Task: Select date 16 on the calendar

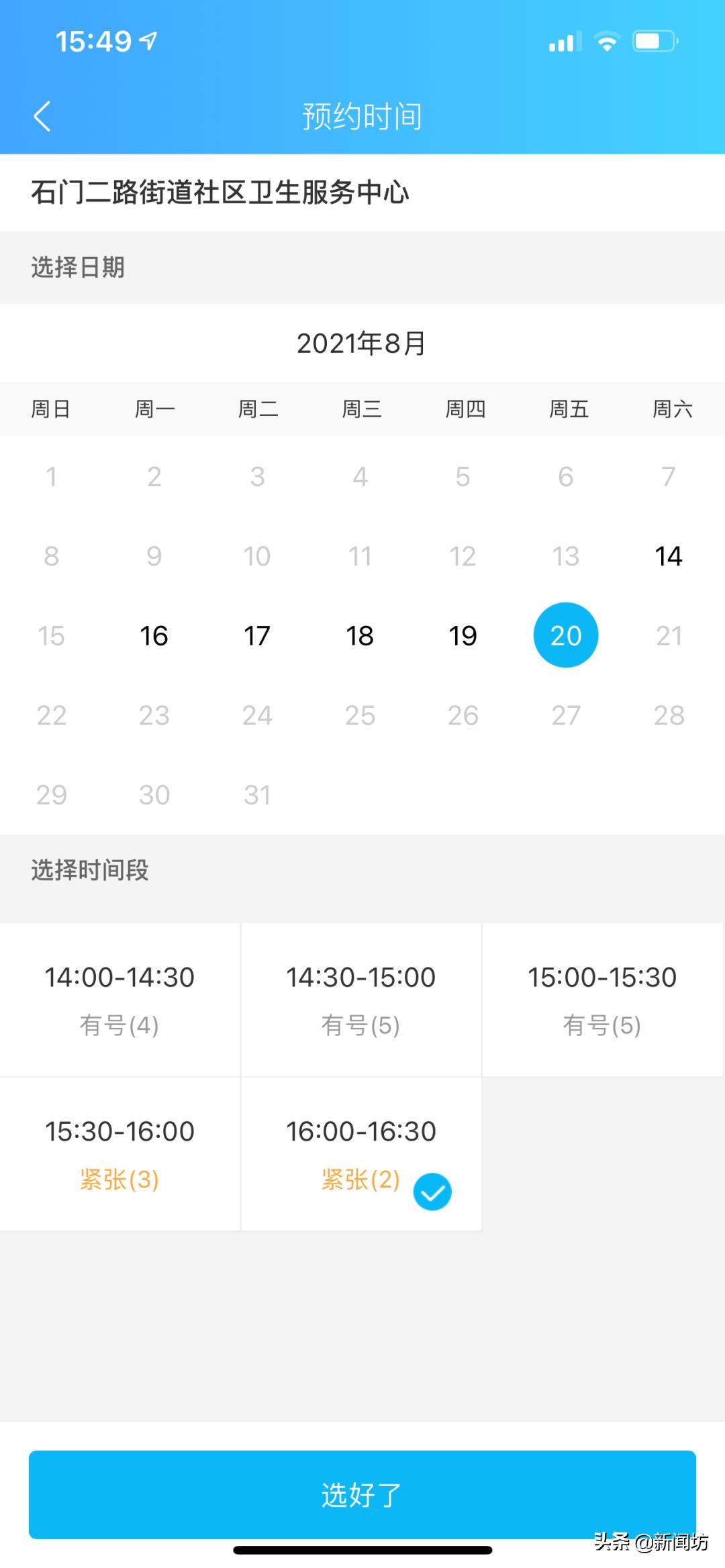Action: coord(154,635)
